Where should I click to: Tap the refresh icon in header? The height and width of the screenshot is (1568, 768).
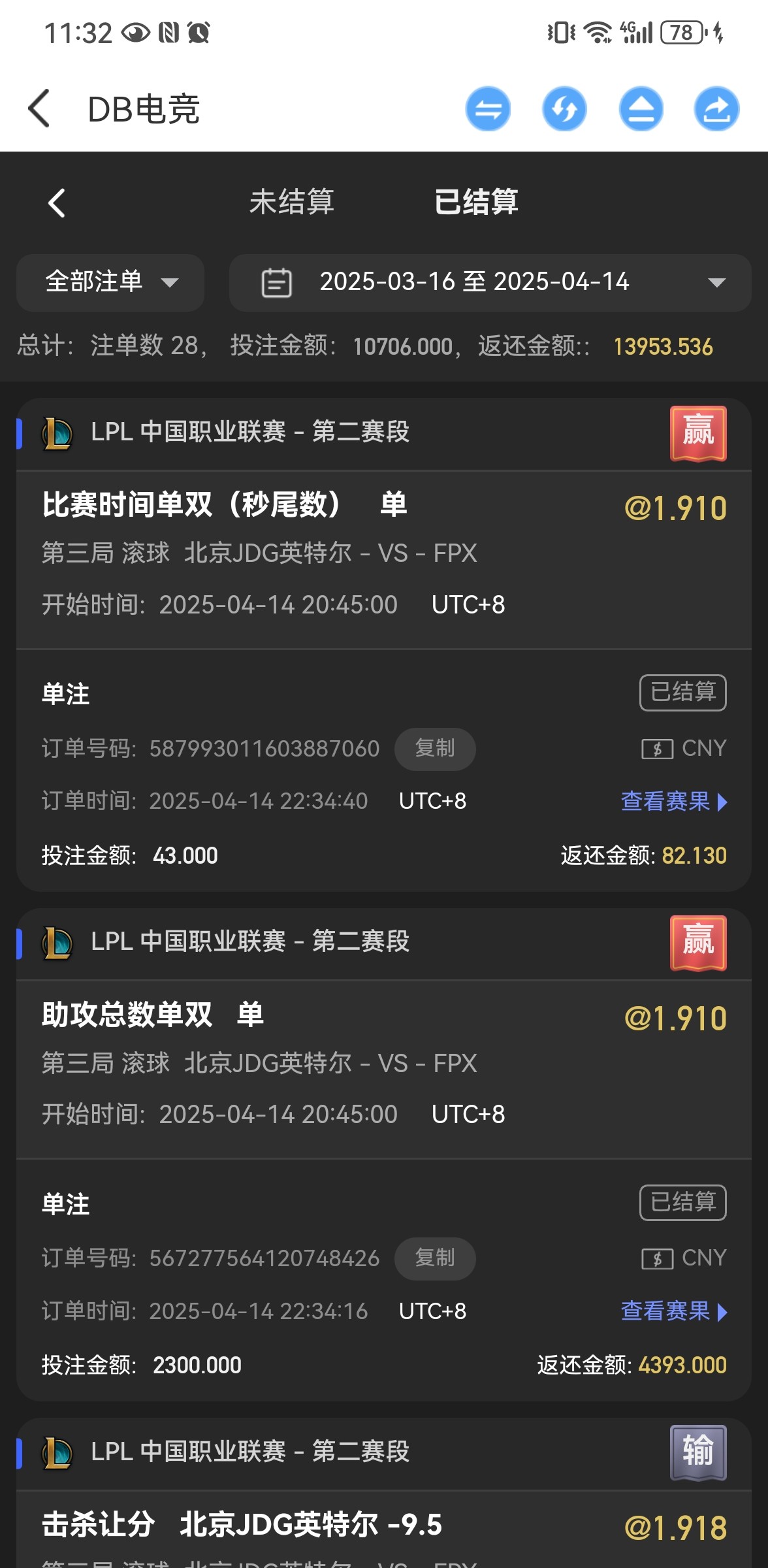[x=564, y=108]
